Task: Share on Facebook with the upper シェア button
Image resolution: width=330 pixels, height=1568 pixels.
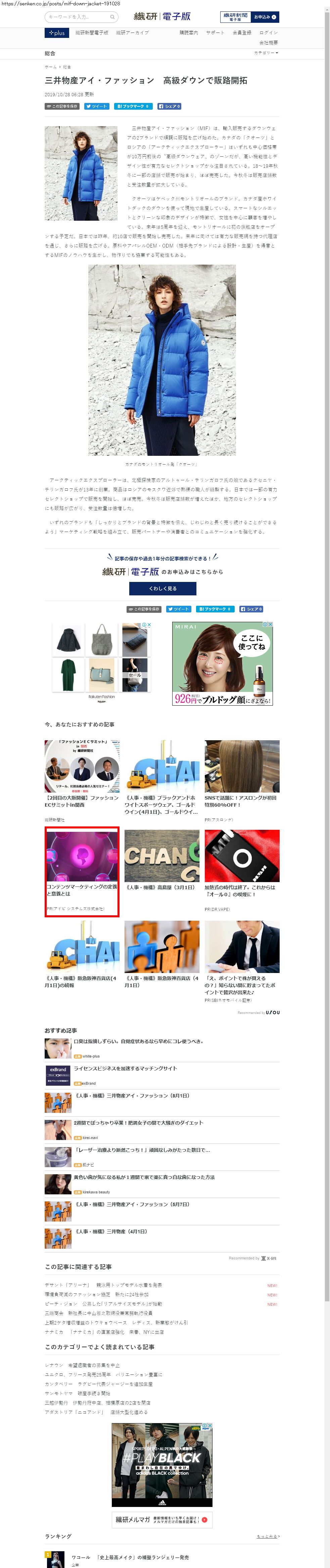Action: tap(169, 106)
